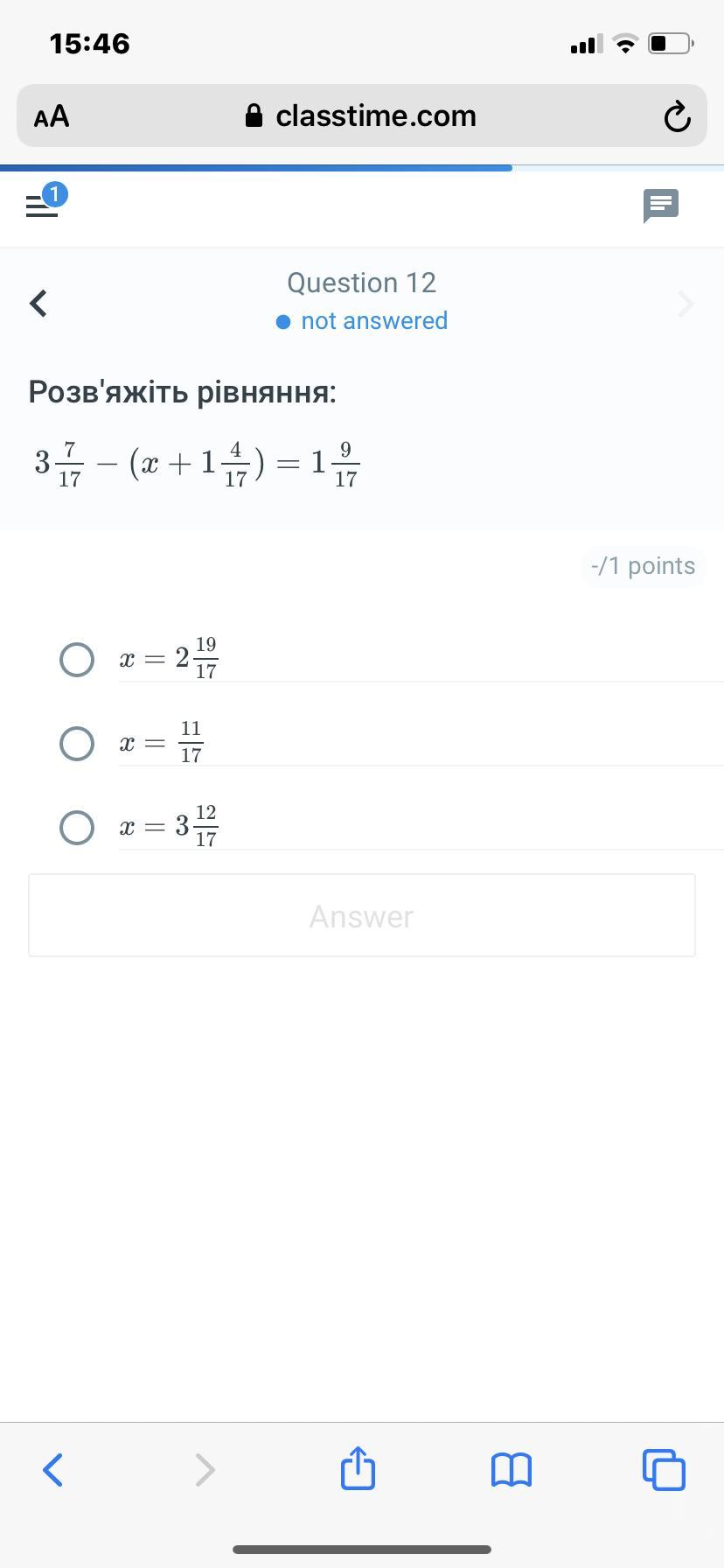Open the question list menu
724x1568 pixels.
tap(42, 206)
